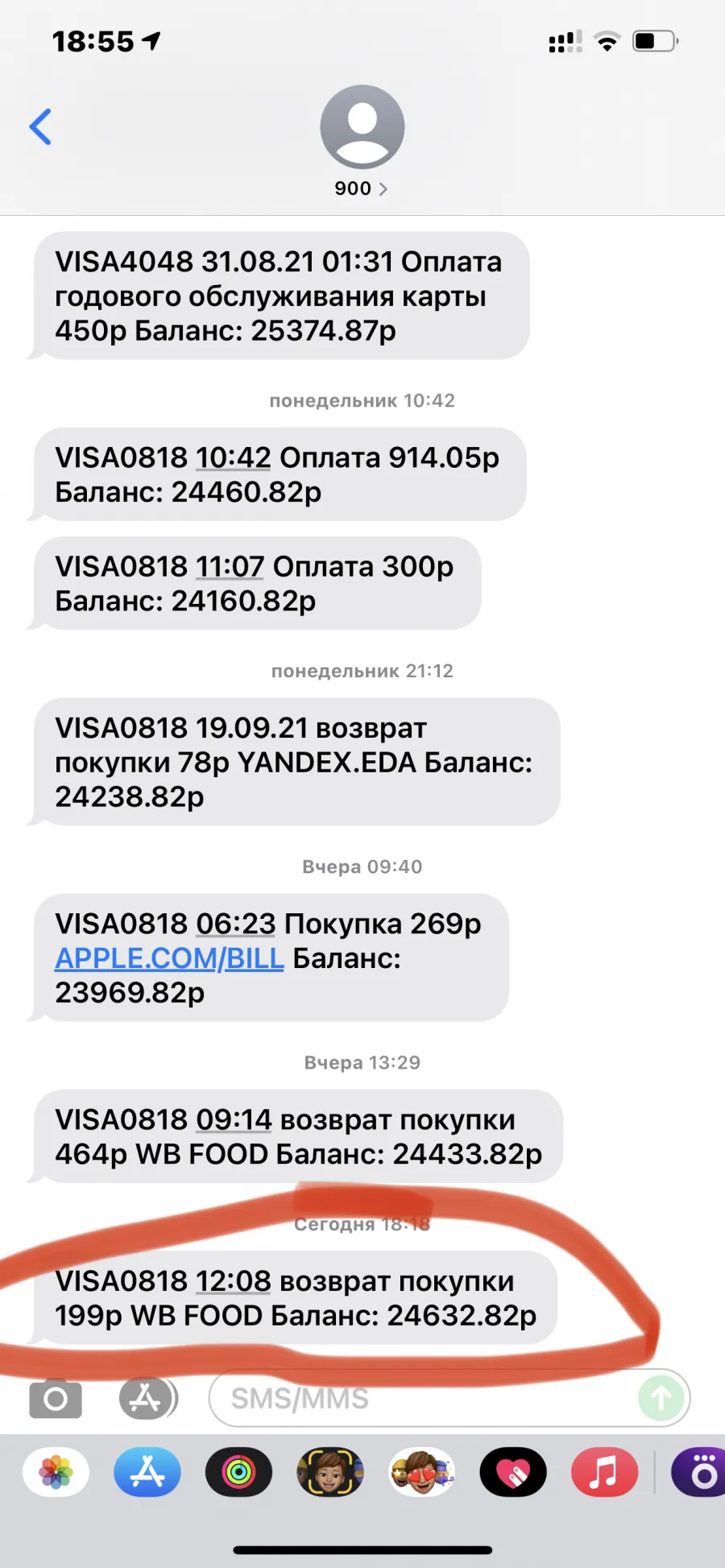
Task: Open the Memoji stickers app
Action: [422, 1472]
